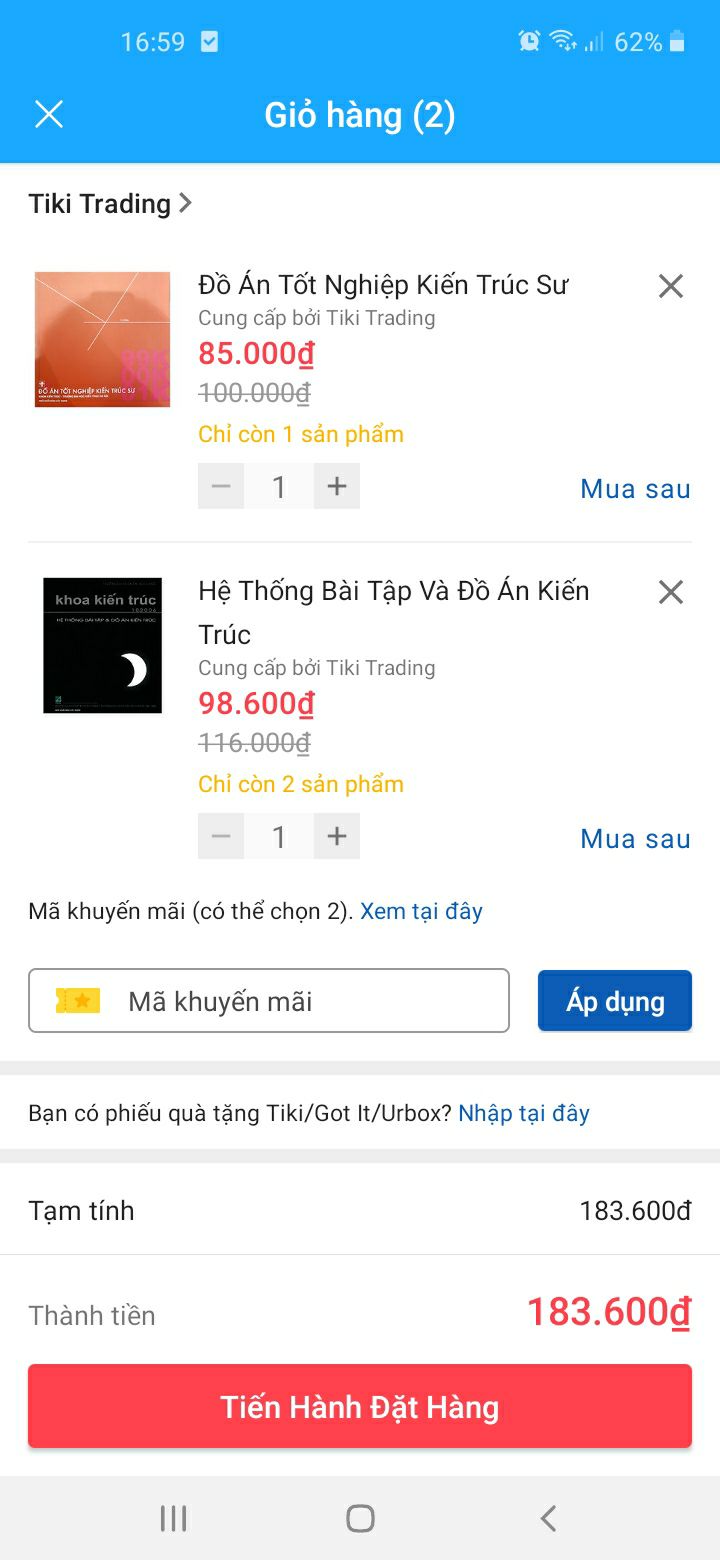Save Đồ Án Tốt Nghiệp Kiến Trúc Sư with Mua sau
720x1560 pixels.
[x=635, y=489]
